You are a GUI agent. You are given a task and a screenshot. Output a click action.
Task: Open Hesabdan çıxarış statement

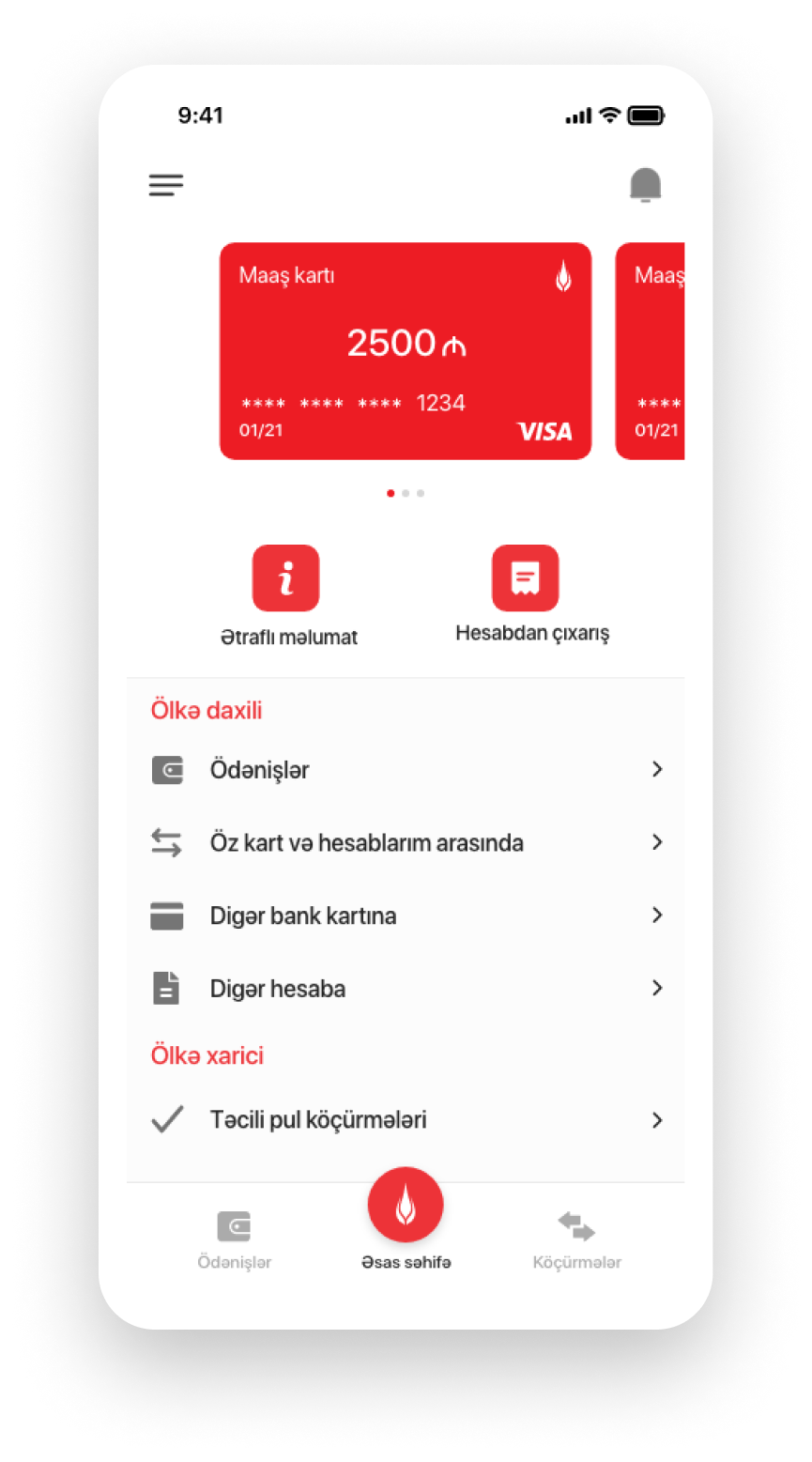point(526,578)
